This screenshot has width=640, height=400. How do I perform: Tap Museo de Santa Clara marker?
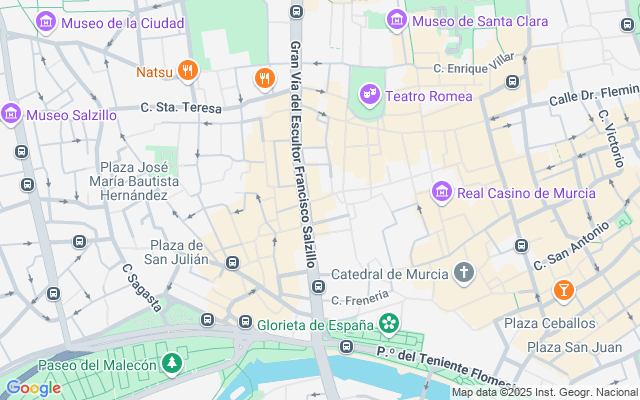coord(397,20)
